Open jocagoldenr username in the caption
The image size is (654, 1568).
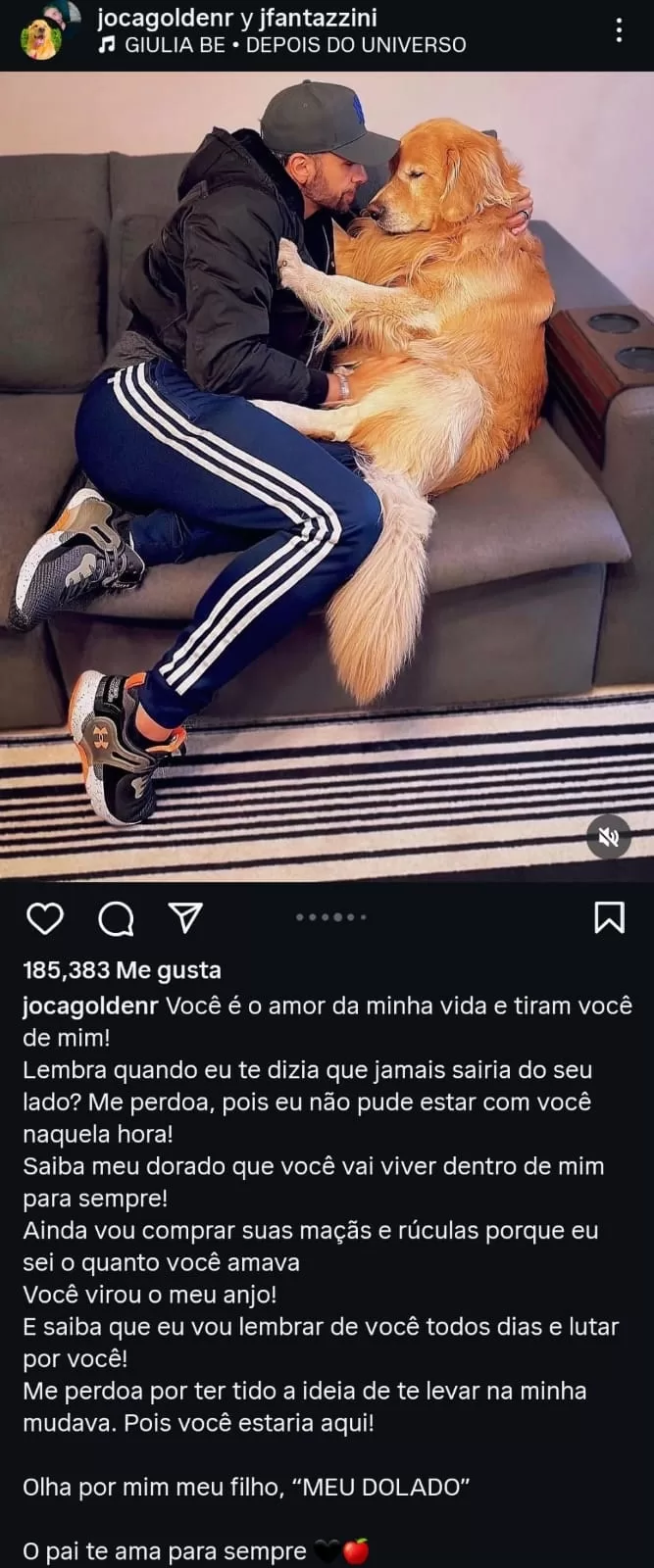(90, 1005)
